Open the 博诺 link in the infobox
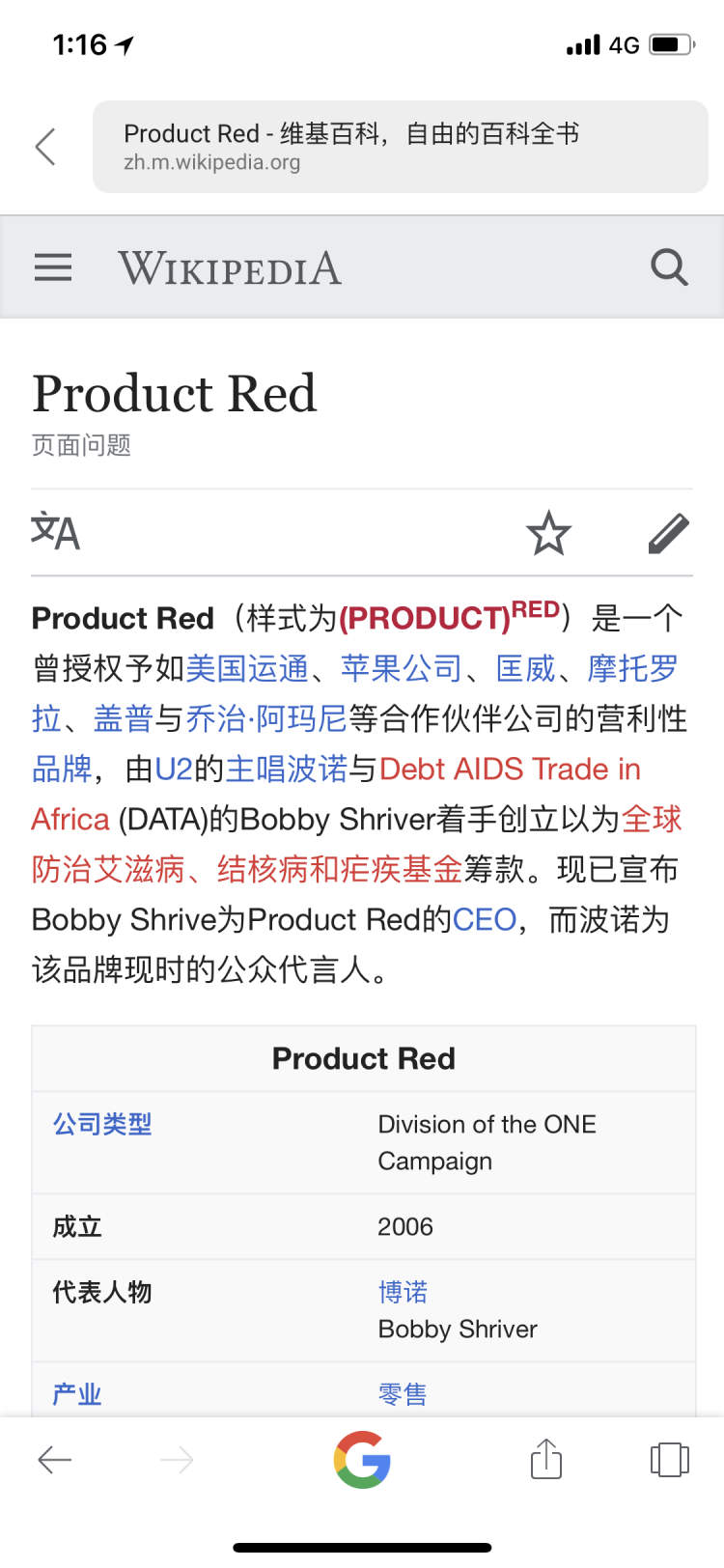This screenshot has width=724, height=1568. point(403,1292)
